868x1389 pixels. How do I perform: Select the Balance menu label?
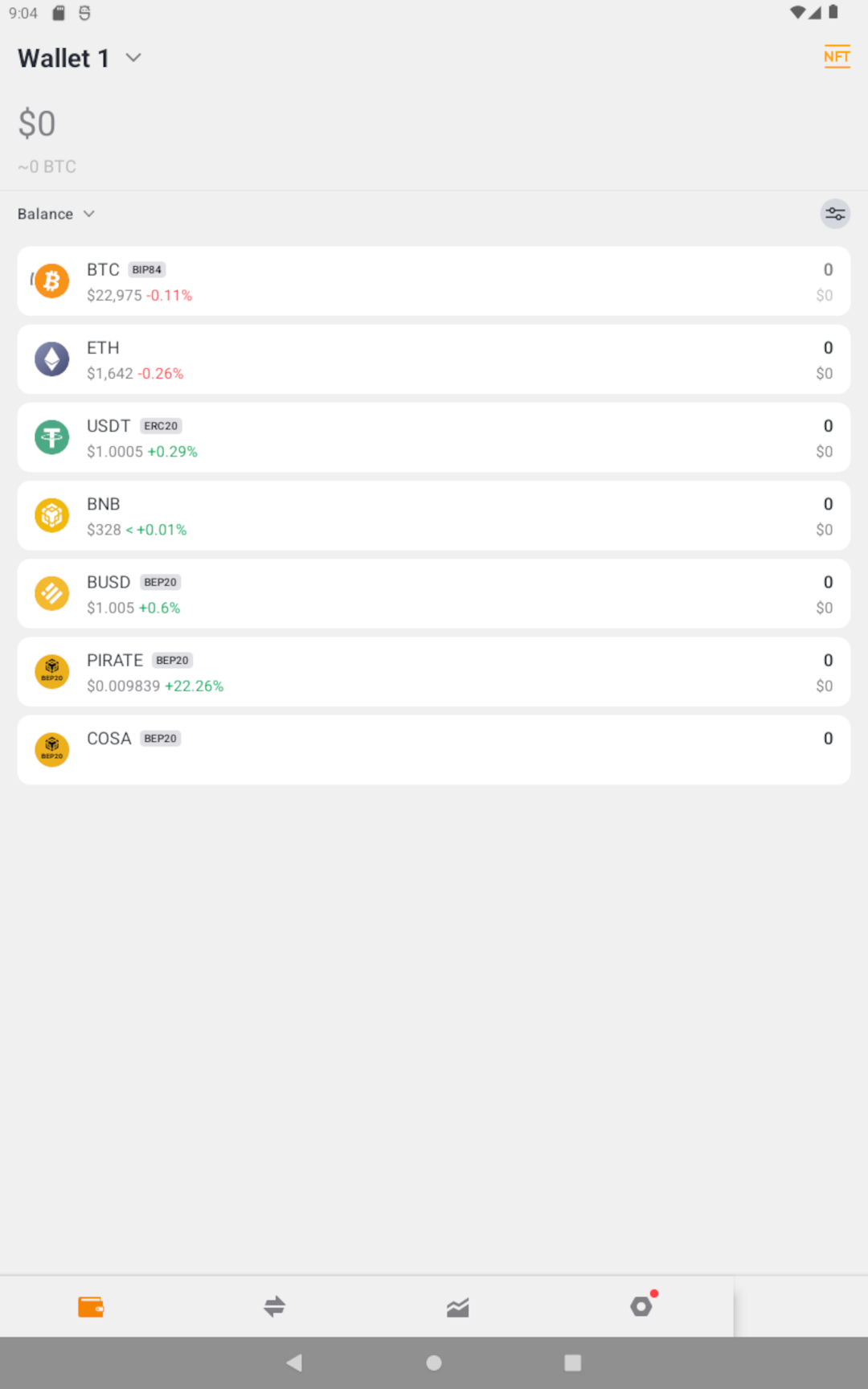click(44, 214)
